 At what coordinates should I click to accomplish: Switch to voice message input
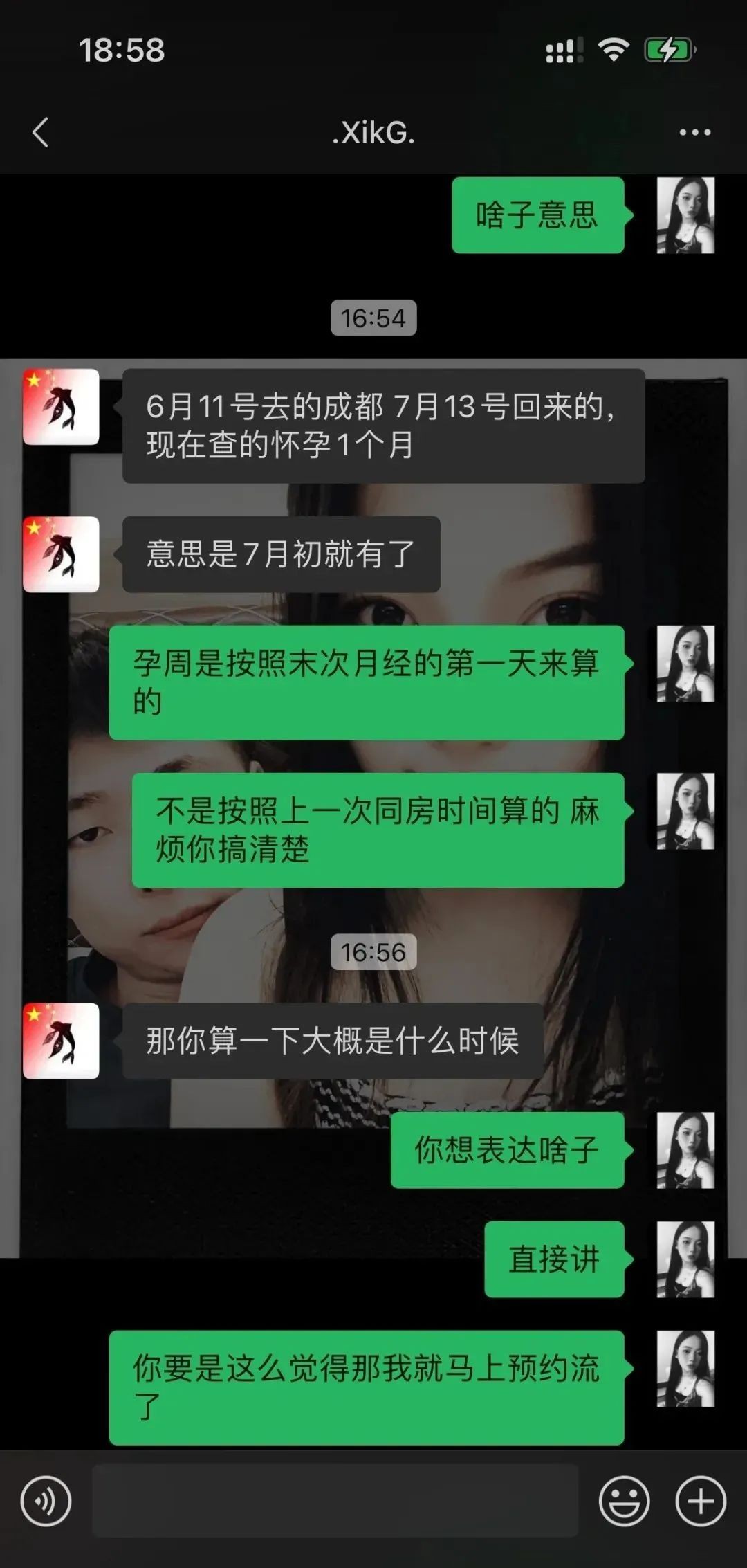pyautogui.click(x=46, y=1501)
